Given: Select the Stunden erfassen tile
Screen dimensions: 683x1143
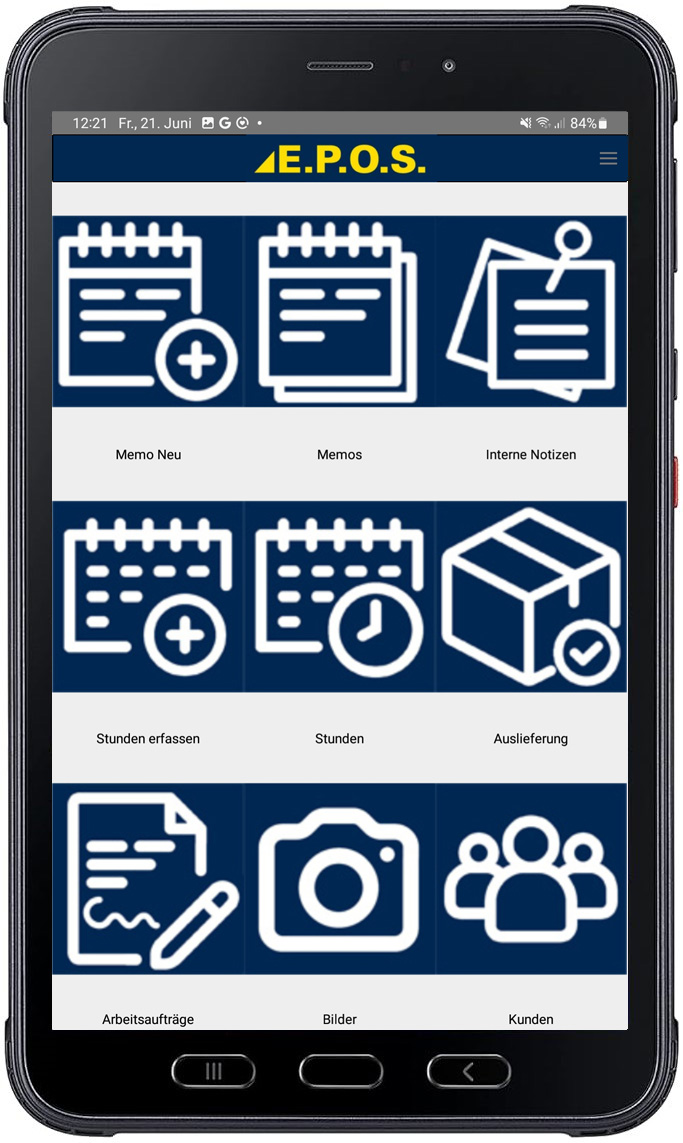Looking at the screenshot, I should (148, 597).
